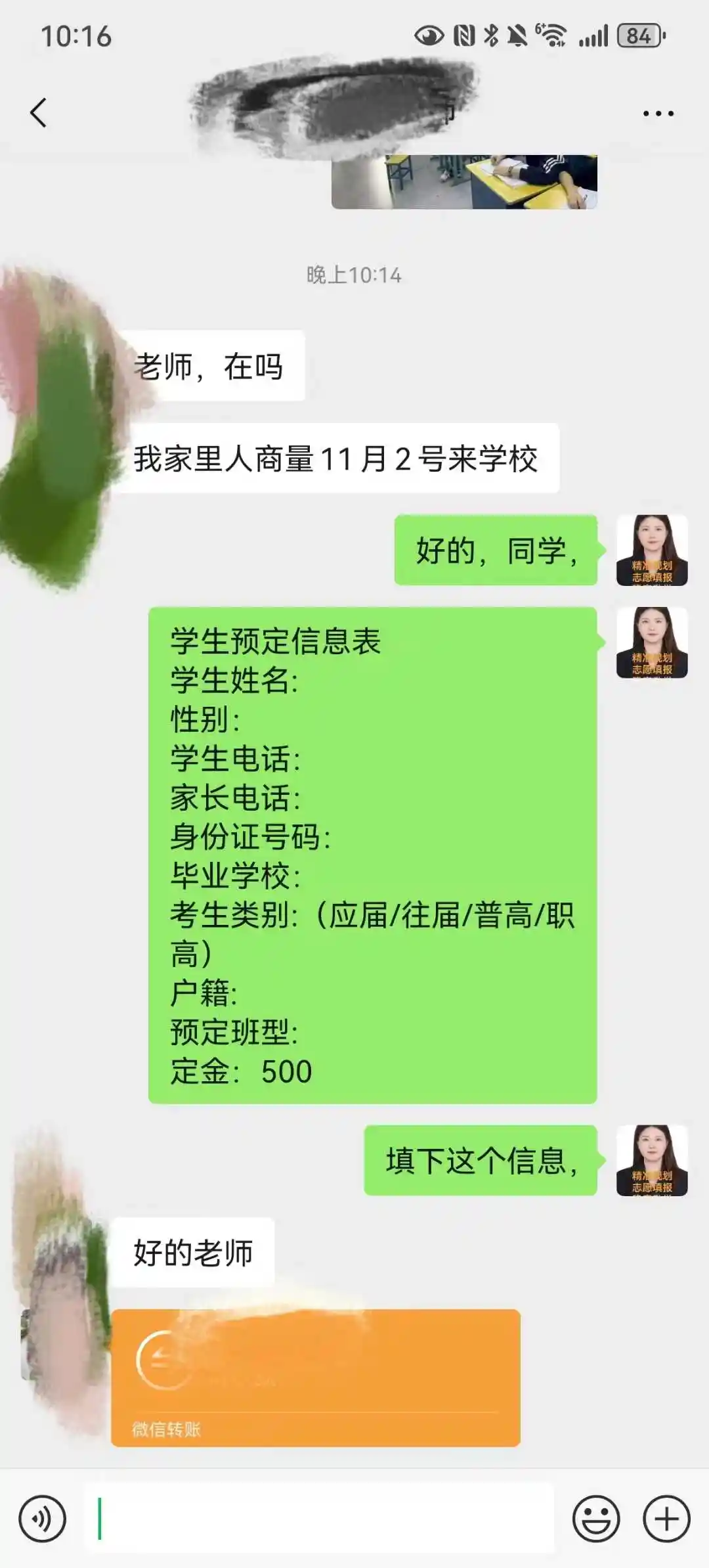Screen dimensions: 709x1568
Task: Focus the message text field
Action: tap(319, 1518)
